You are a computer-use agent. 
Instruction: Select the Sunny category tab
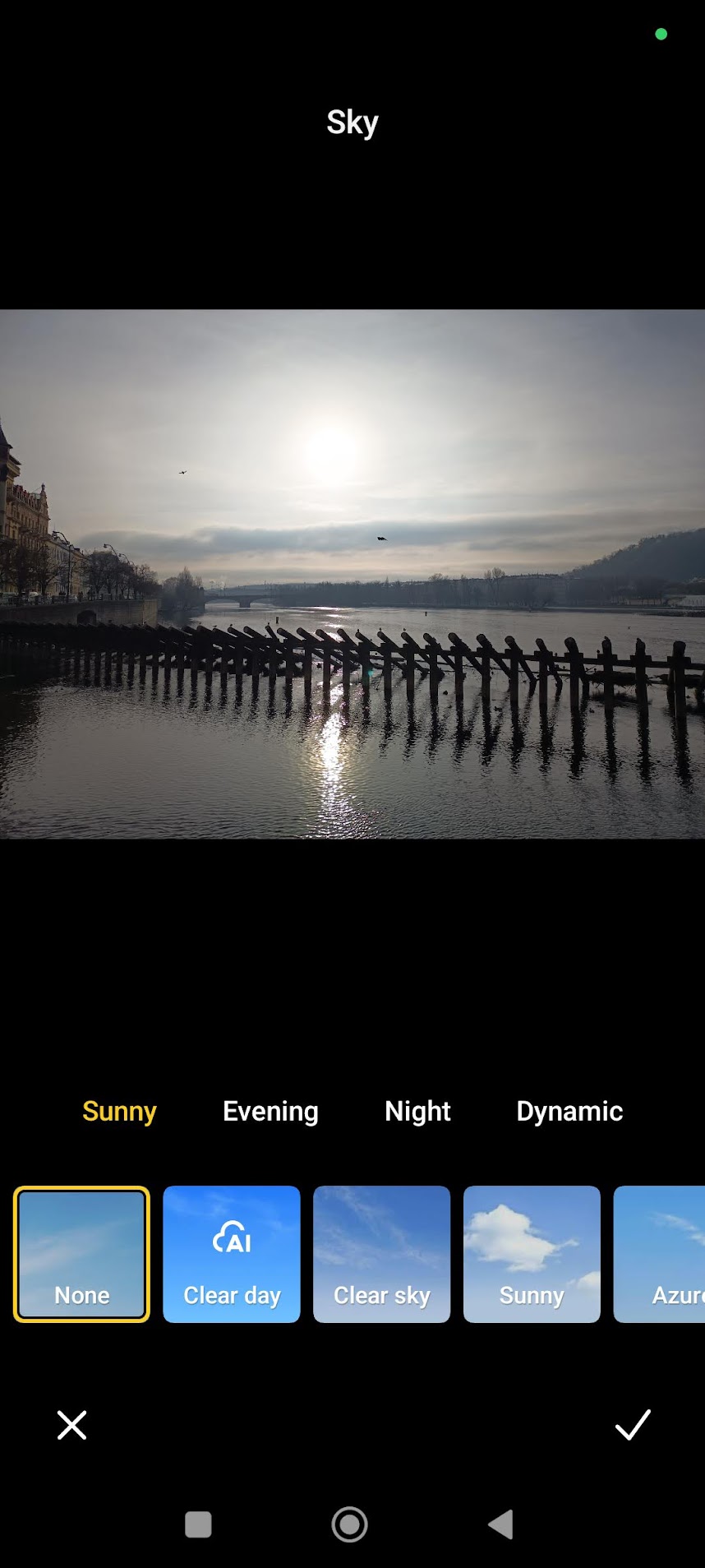click(119, 1111)
